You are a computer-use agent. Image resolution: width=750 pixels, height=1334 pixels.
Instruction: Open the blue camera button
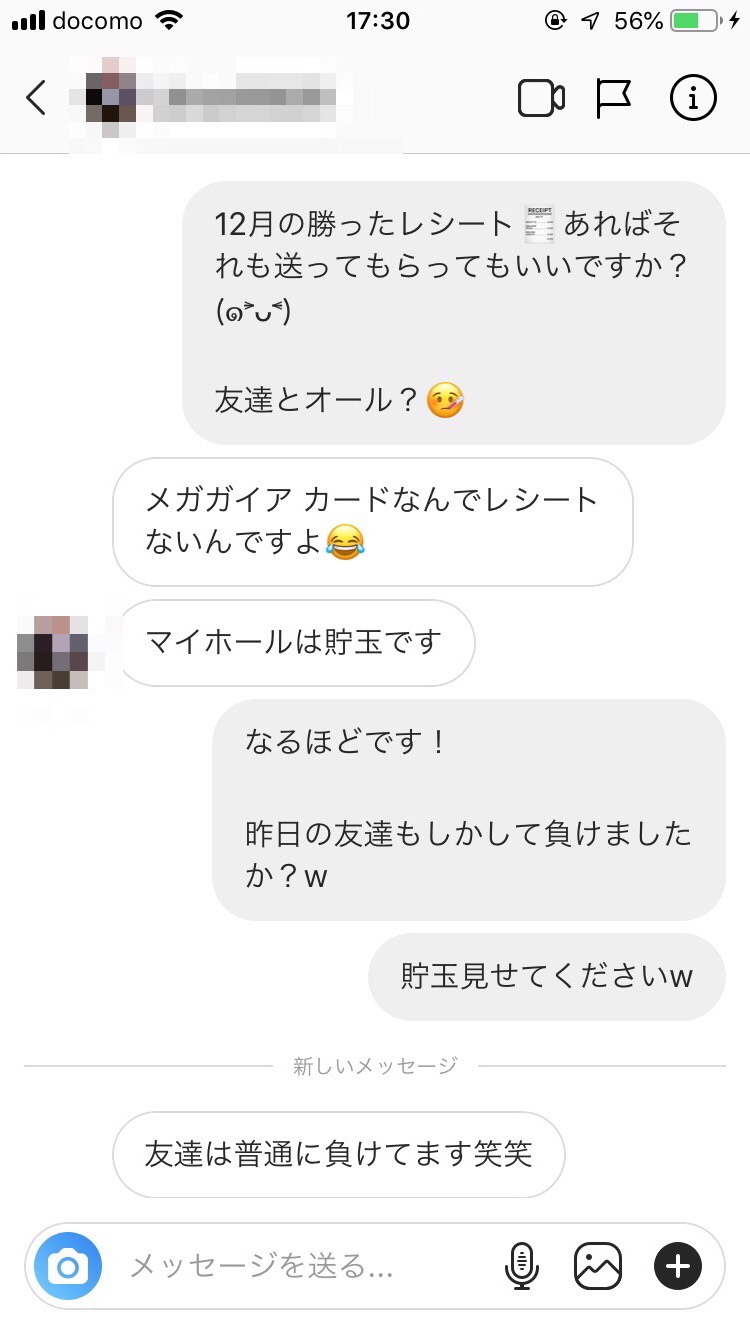click(x=68, y=1268)
